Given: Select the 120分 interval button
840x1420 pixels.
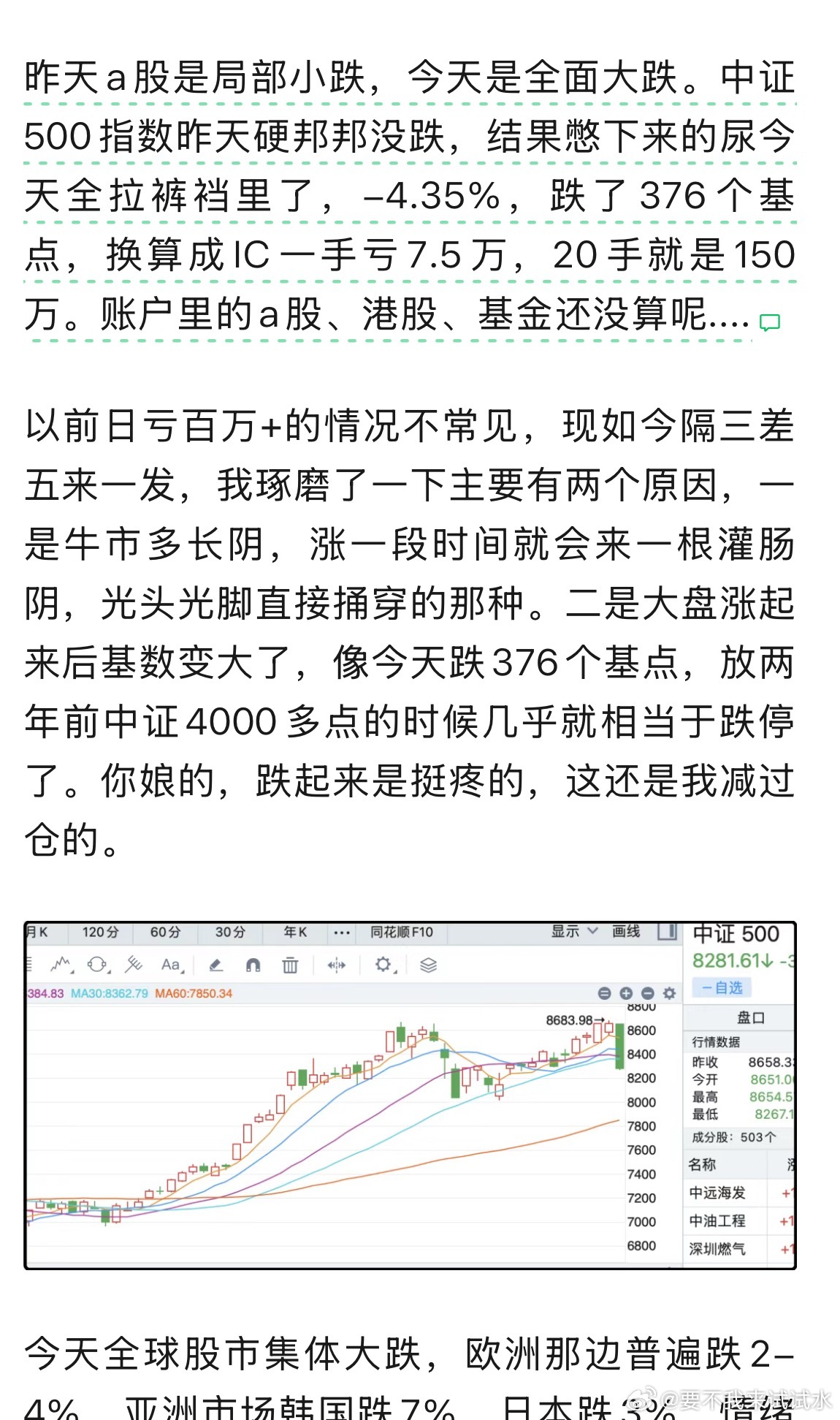Looking at the screenshot, I should click(102, 933).
